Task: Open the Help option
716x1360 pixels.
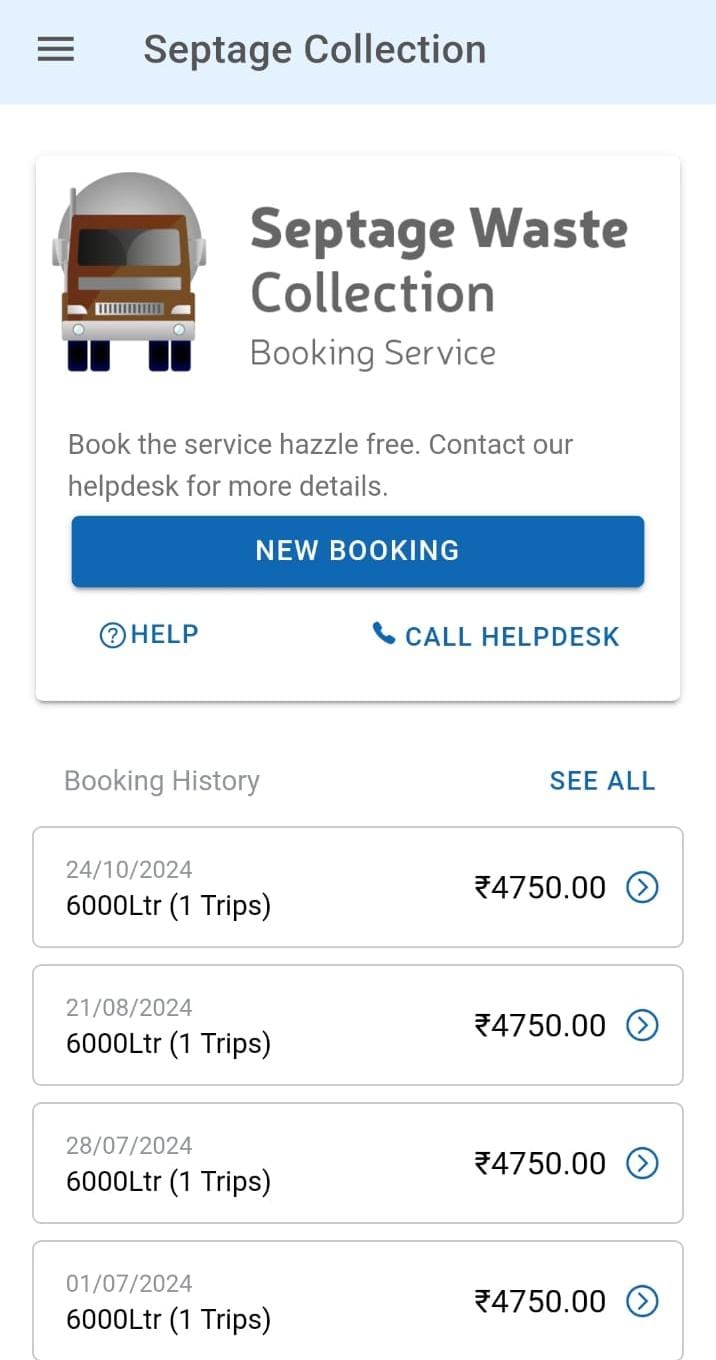Action: 150,634
